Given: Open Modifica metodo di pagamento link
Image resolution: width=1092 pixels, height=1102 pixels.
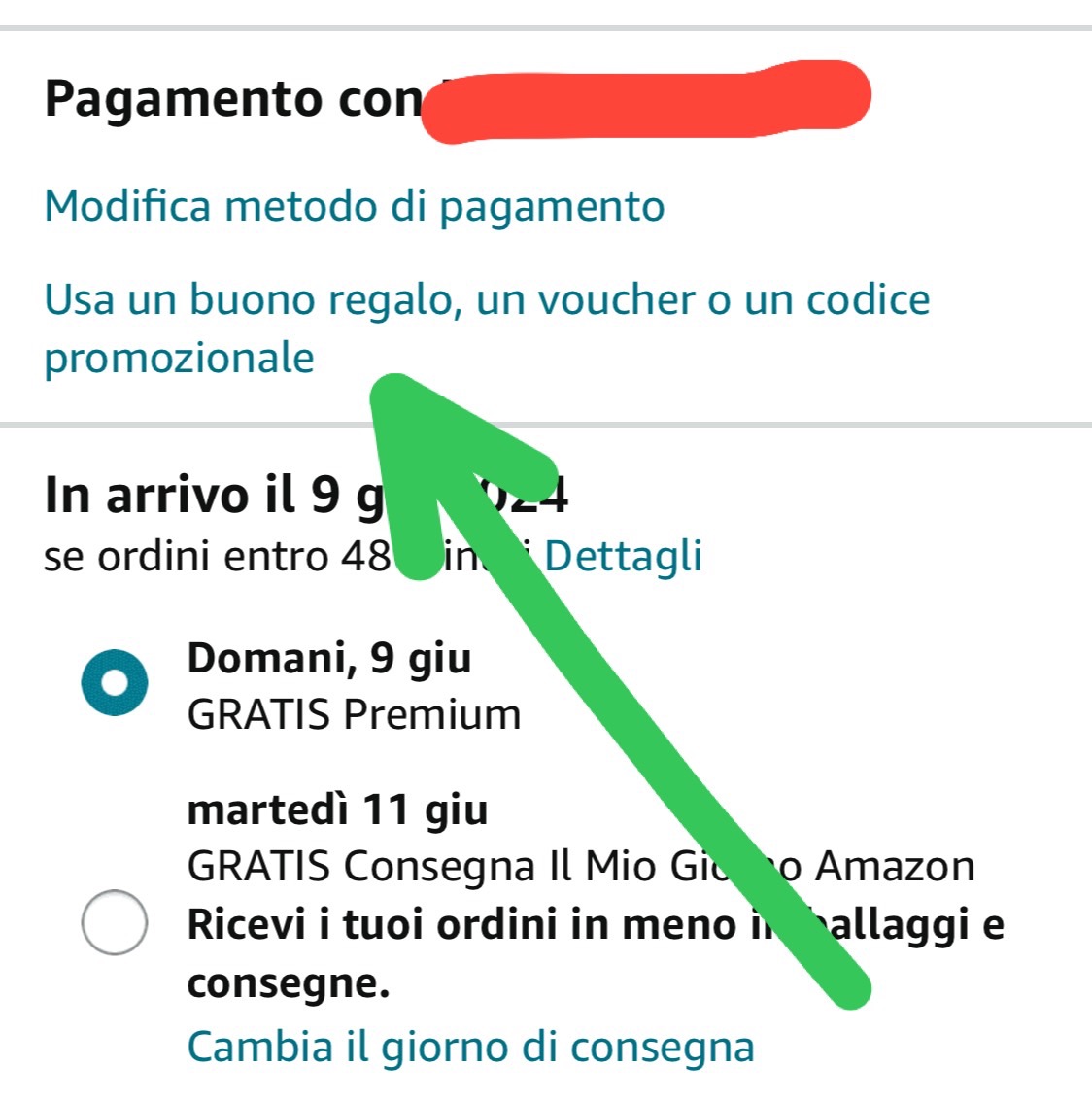Looking at the screenshot, I should 355,207.
